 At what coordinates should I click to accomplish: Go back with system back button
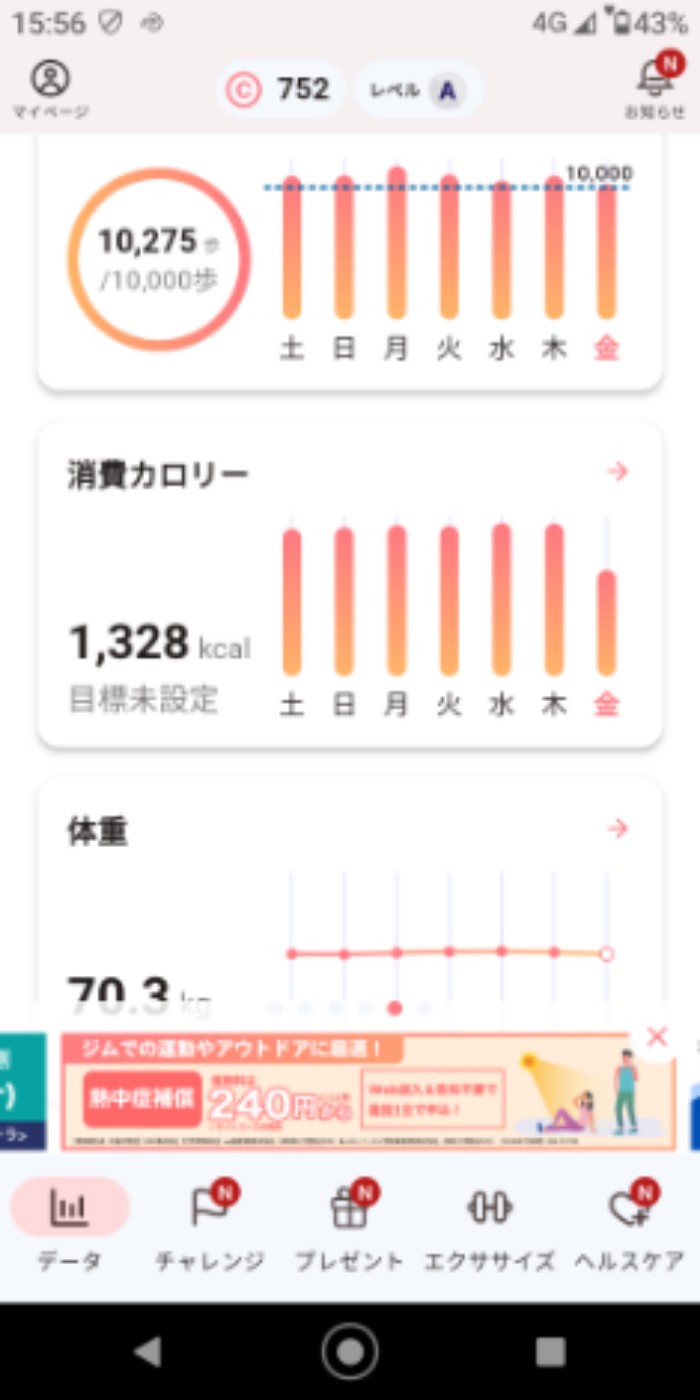148,1352
